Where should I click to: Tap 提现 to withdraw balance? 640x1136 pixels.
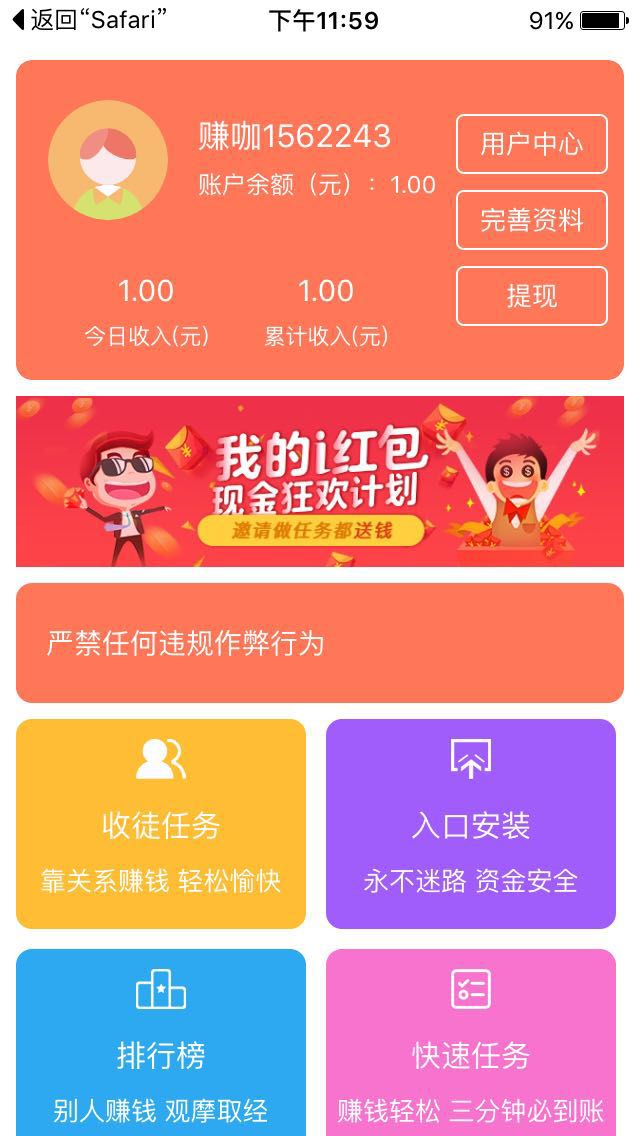point(531,296)
